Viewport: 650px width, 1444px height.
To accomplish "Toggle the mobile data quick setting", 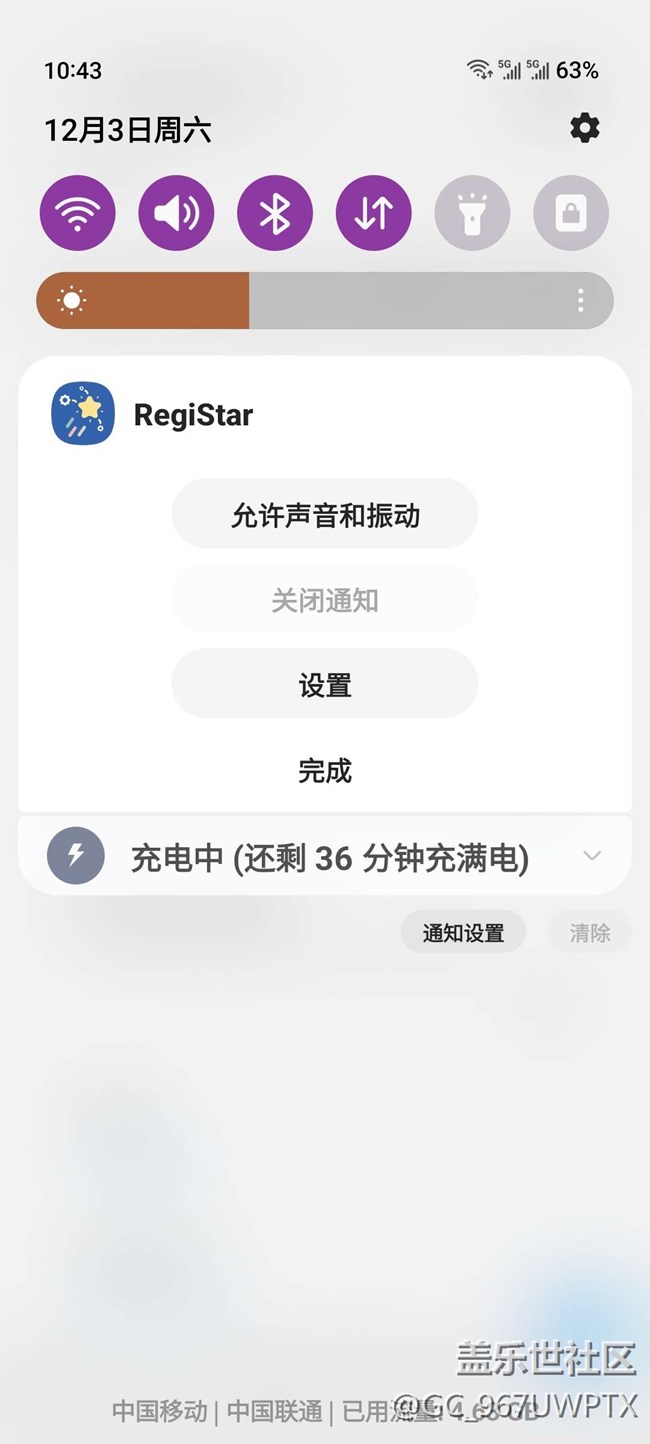I will (x=374, y=213).
